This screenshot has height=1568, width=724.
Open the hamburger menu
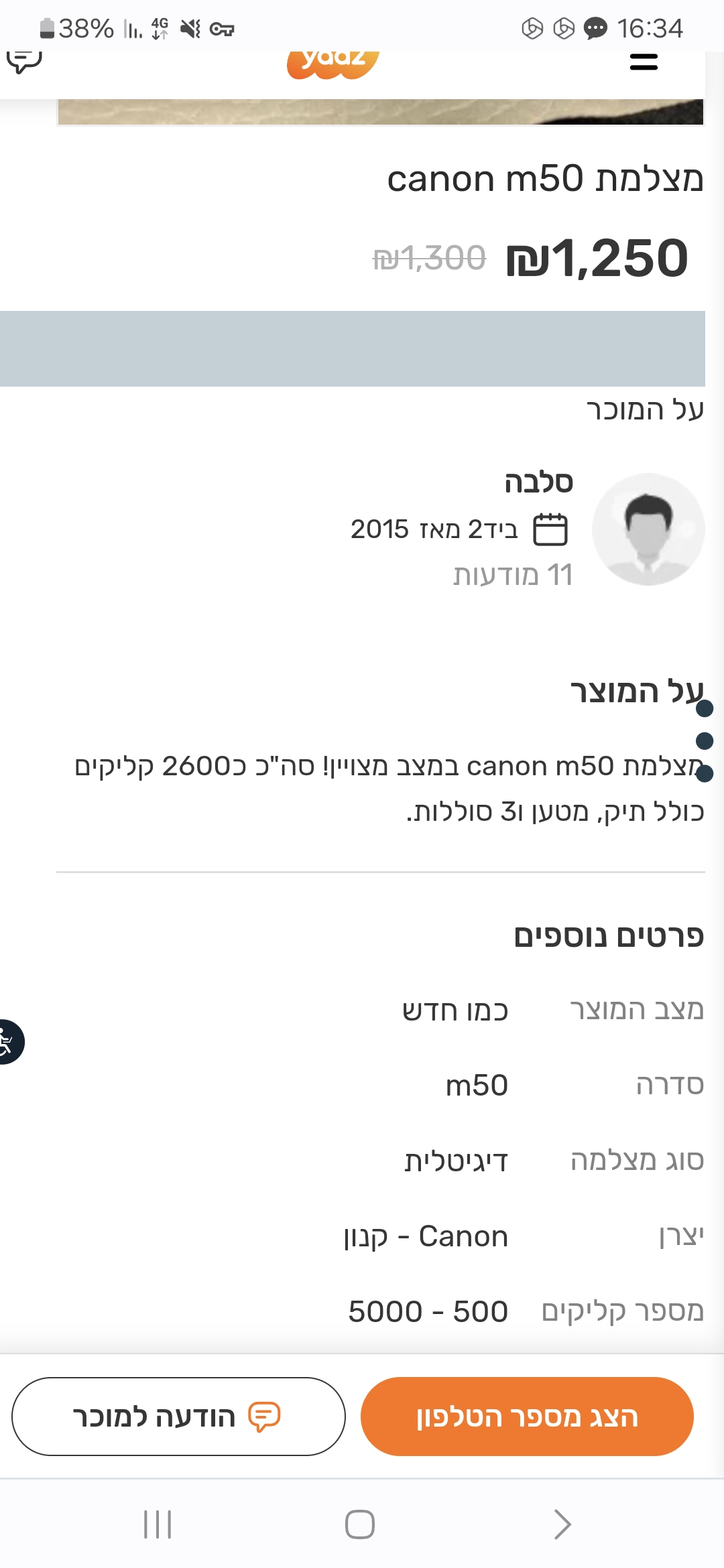644,64
